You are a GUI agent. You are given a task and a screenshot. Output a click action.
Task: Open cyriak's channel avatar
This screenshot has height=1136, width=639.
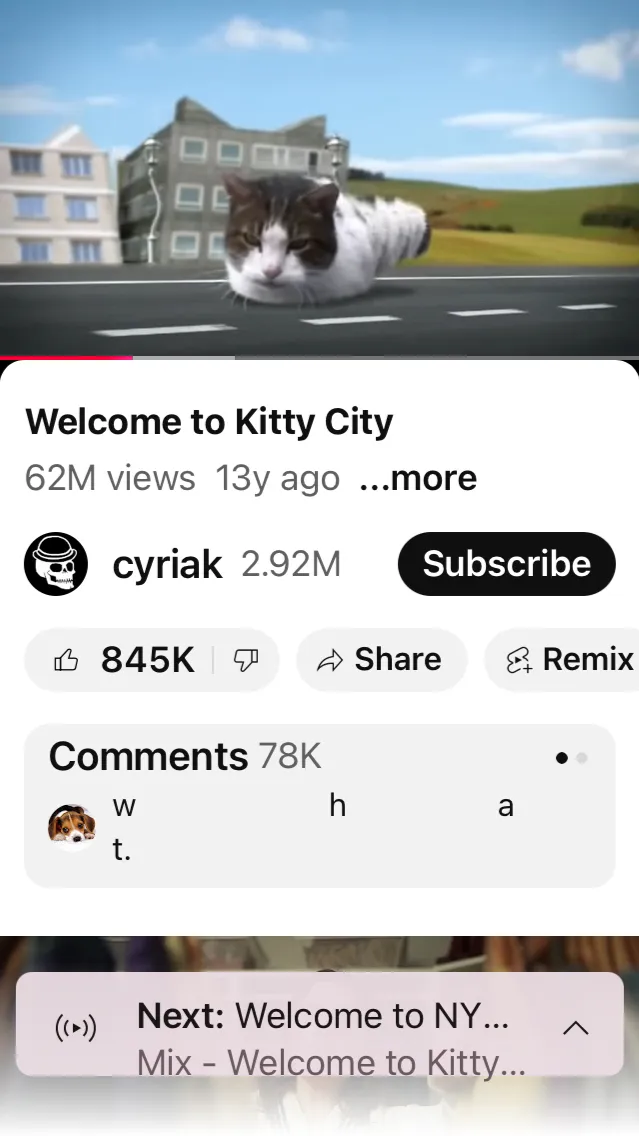56,564
